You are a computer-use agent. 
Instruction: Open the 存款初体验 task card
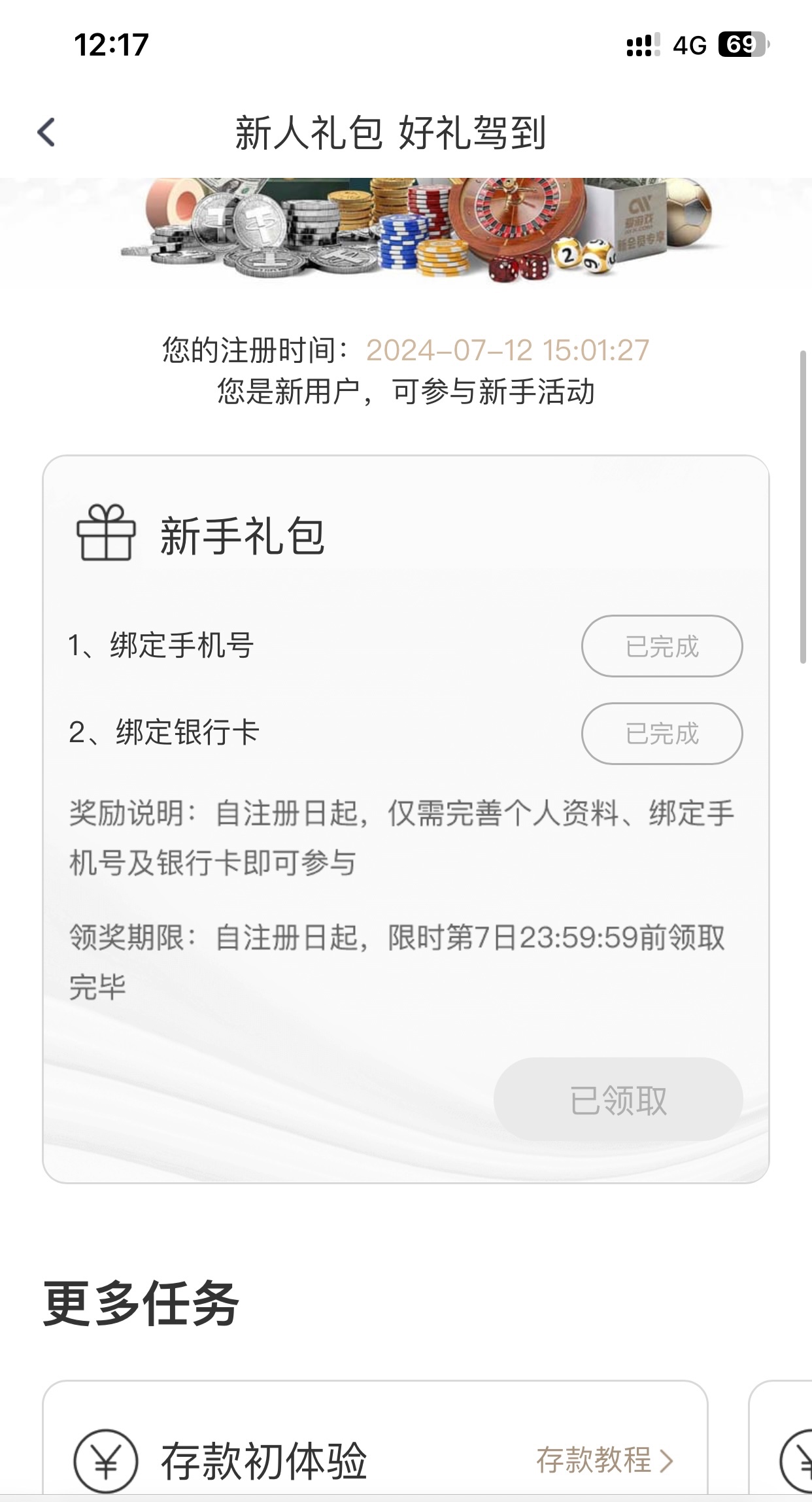click(x=263, y=1459)
